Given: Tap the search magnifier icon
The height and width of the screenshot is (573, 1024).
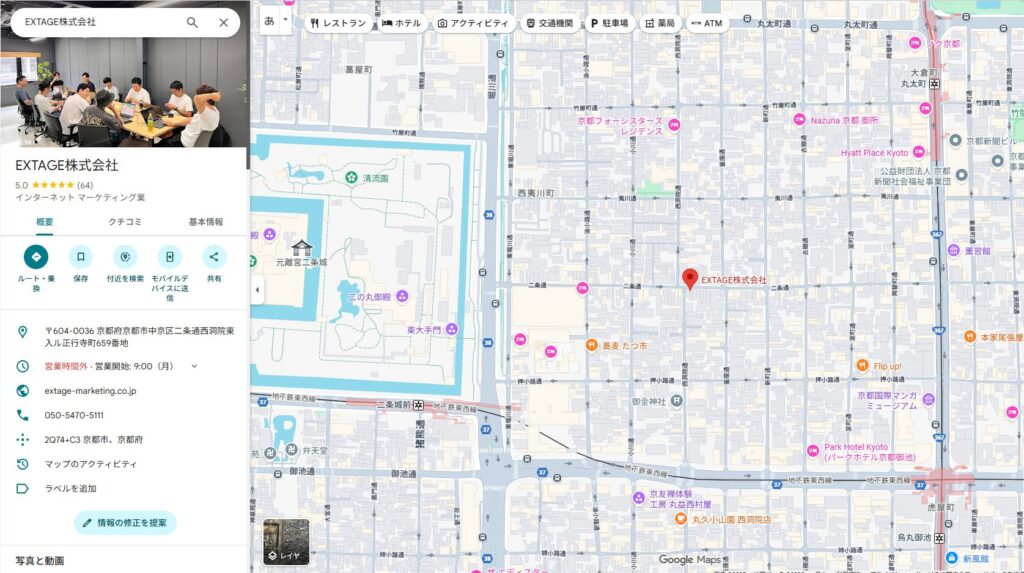Looking at the screenshot, I should coord(192,22).
